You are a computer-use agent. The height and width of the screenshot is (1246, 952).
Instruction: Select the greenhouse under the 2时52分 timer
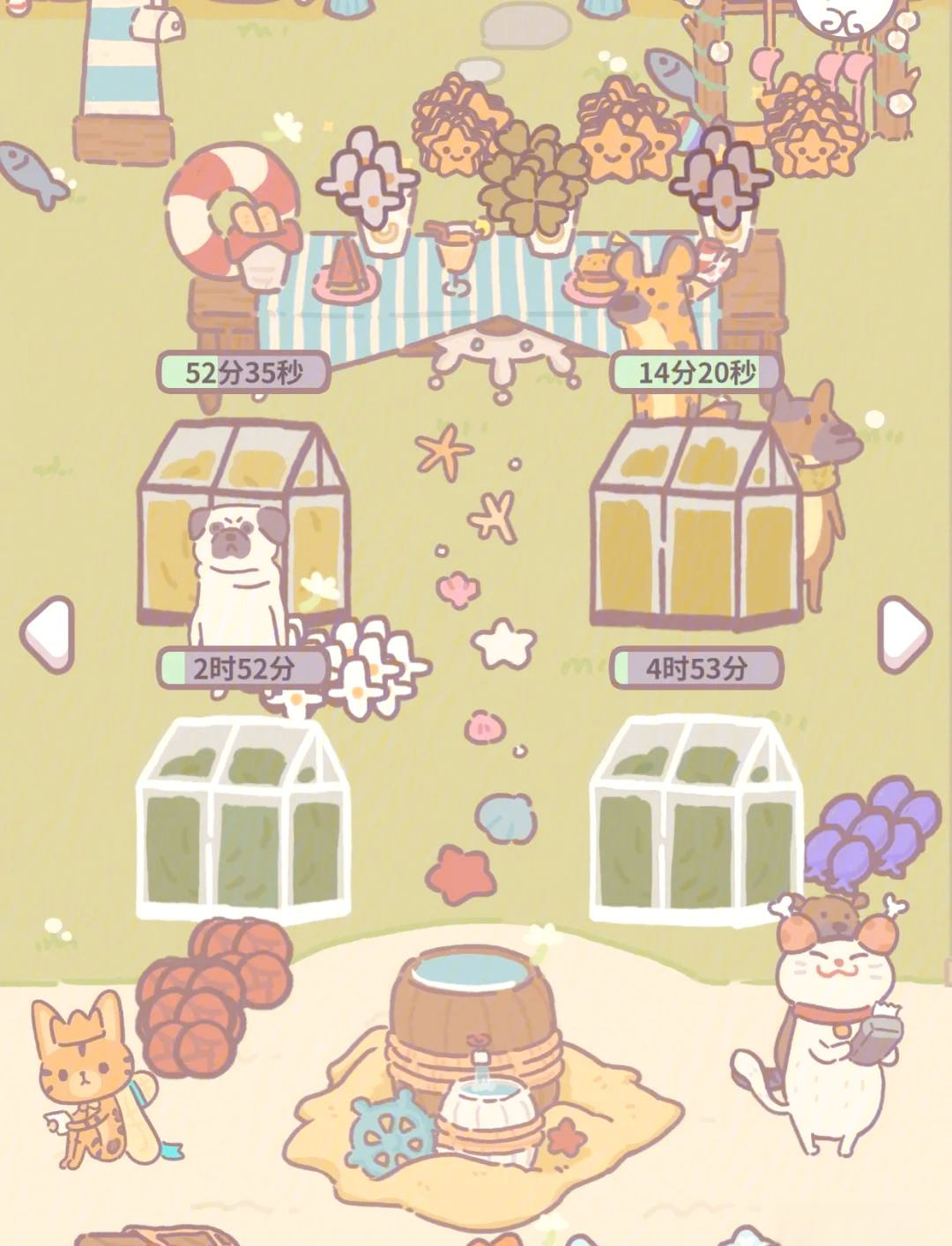244,820
